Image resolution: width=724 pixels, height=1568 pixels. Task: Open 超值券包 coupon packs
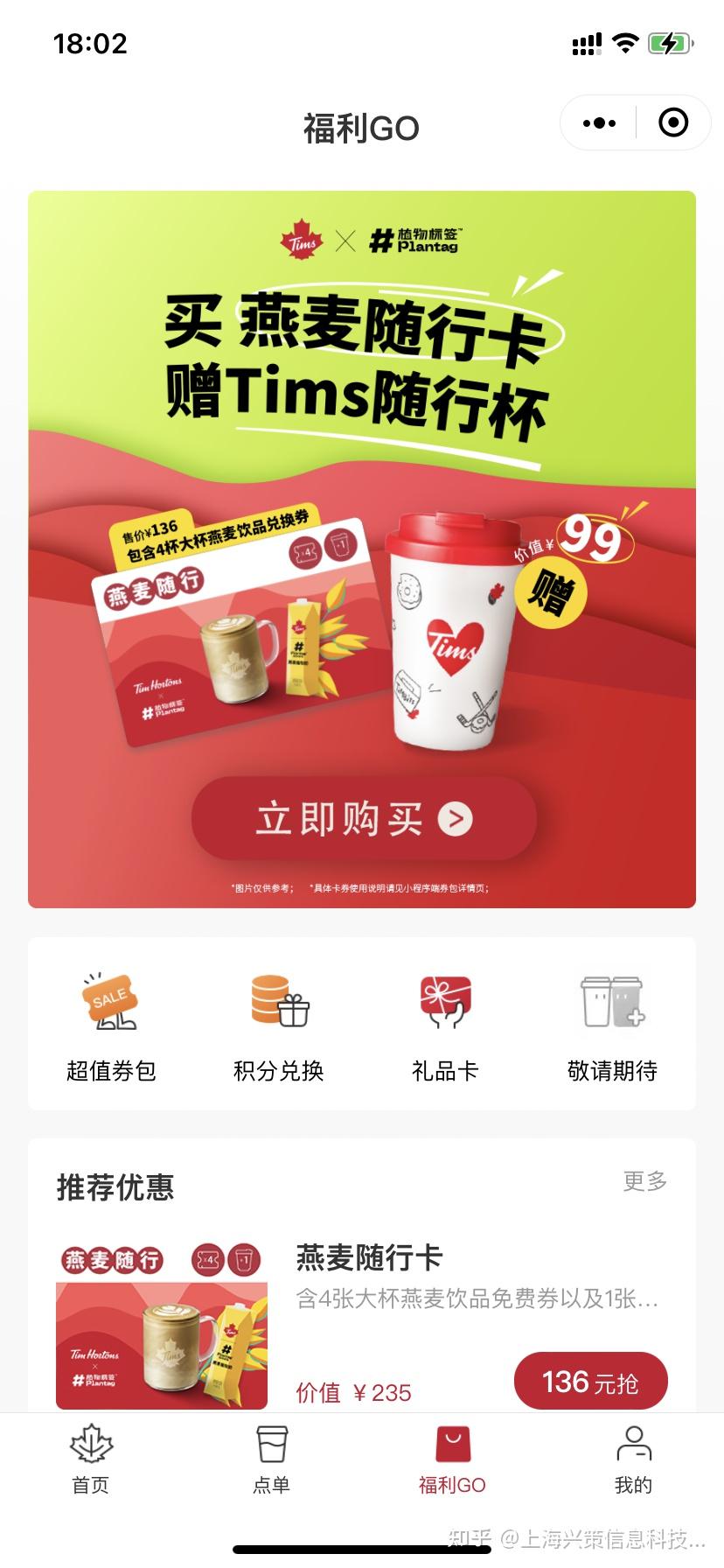[111, 1024]
